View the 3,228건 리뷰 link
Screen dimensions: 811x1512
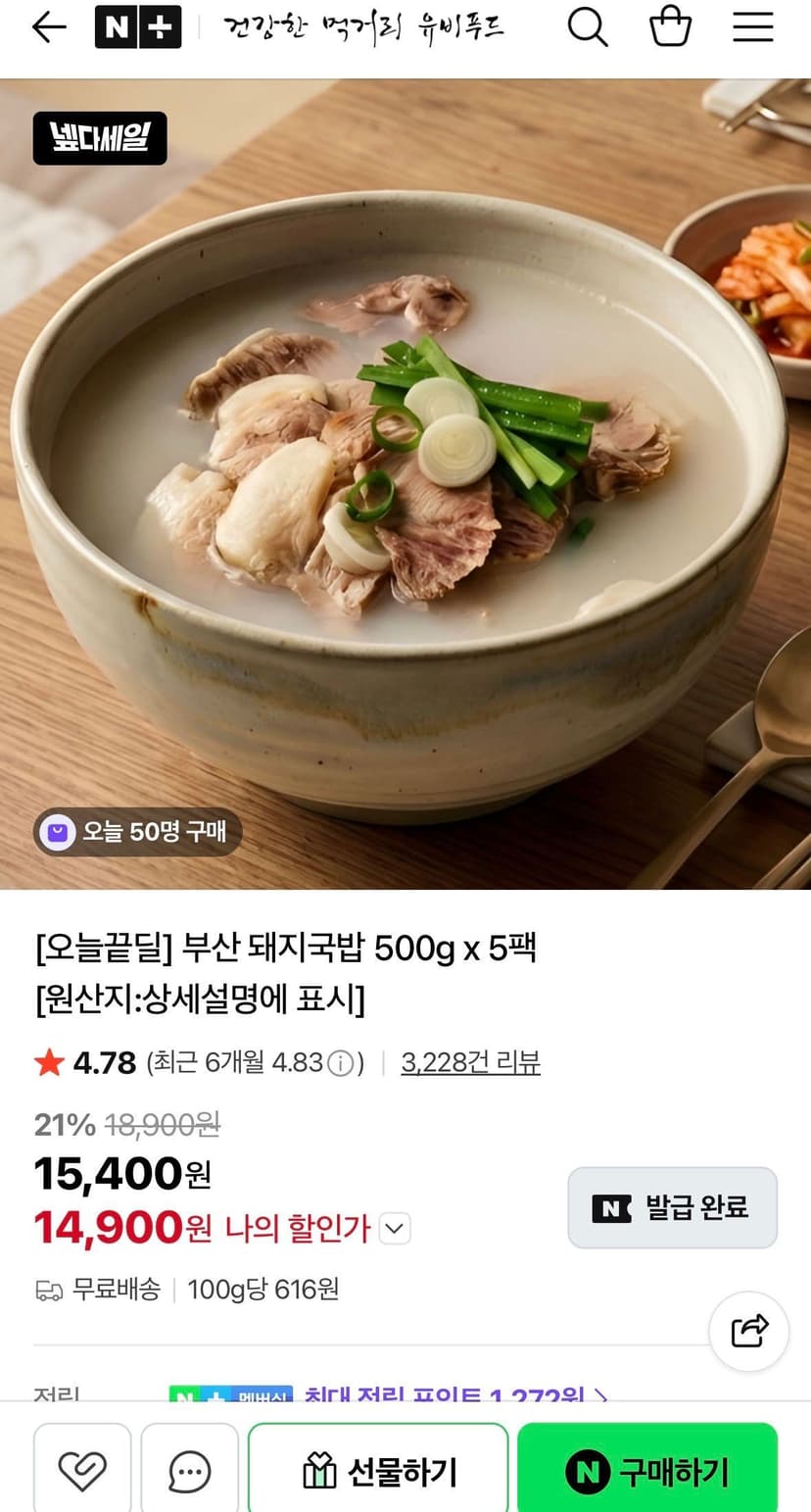[470, 1062]
